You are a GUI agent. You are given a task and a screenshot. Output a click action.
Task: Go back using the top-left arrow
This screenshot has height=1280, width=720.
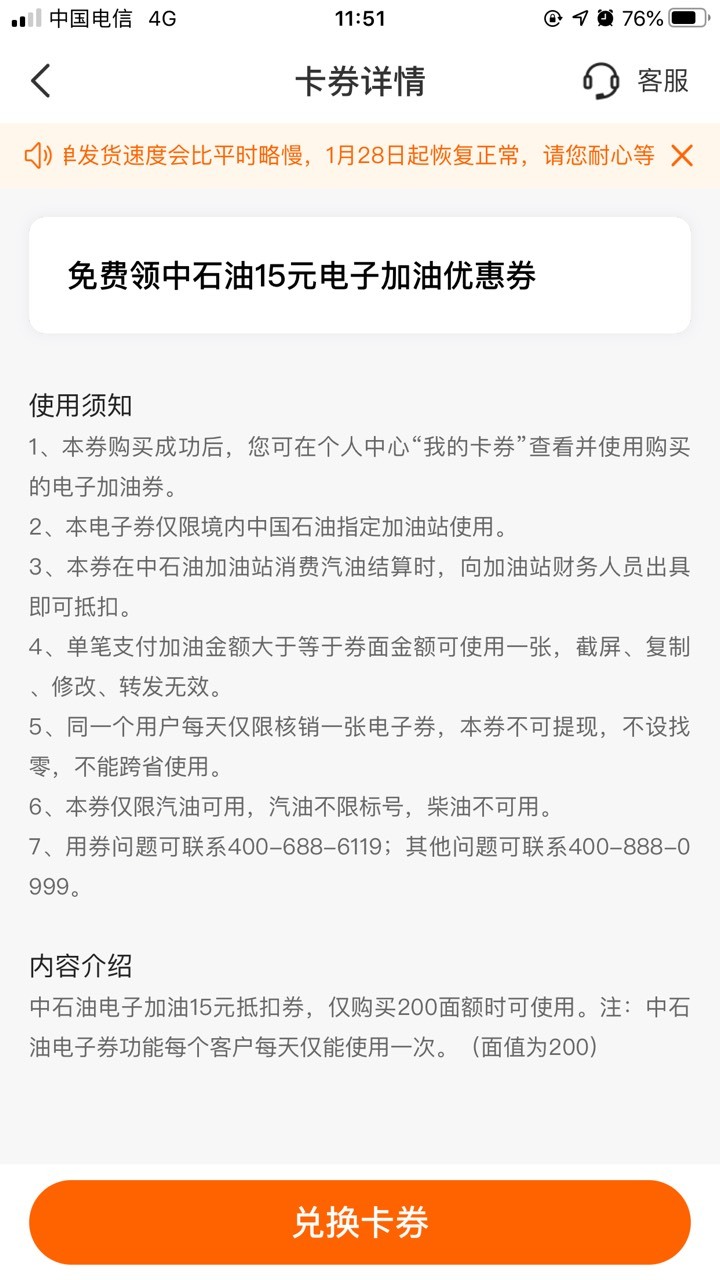[40, 81]
